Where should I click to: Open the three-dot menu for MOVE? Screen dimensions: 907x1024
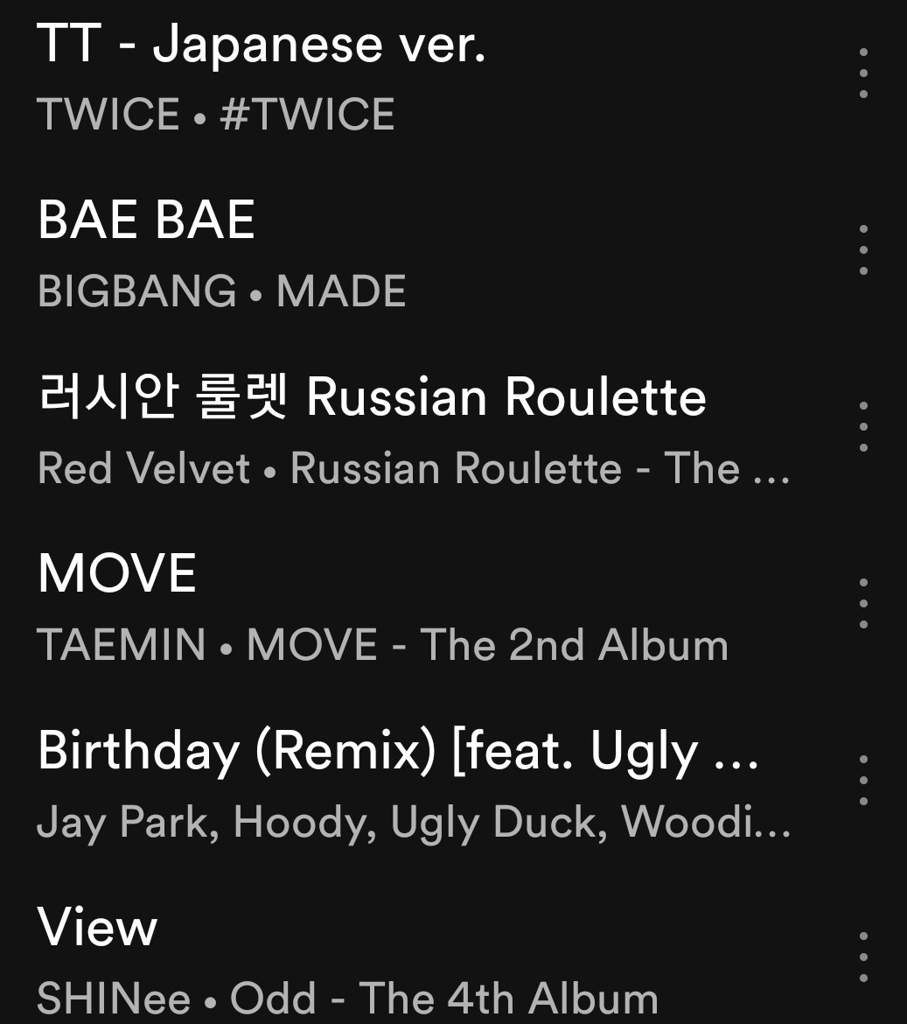pyautogui.click(x=863, y=603)
